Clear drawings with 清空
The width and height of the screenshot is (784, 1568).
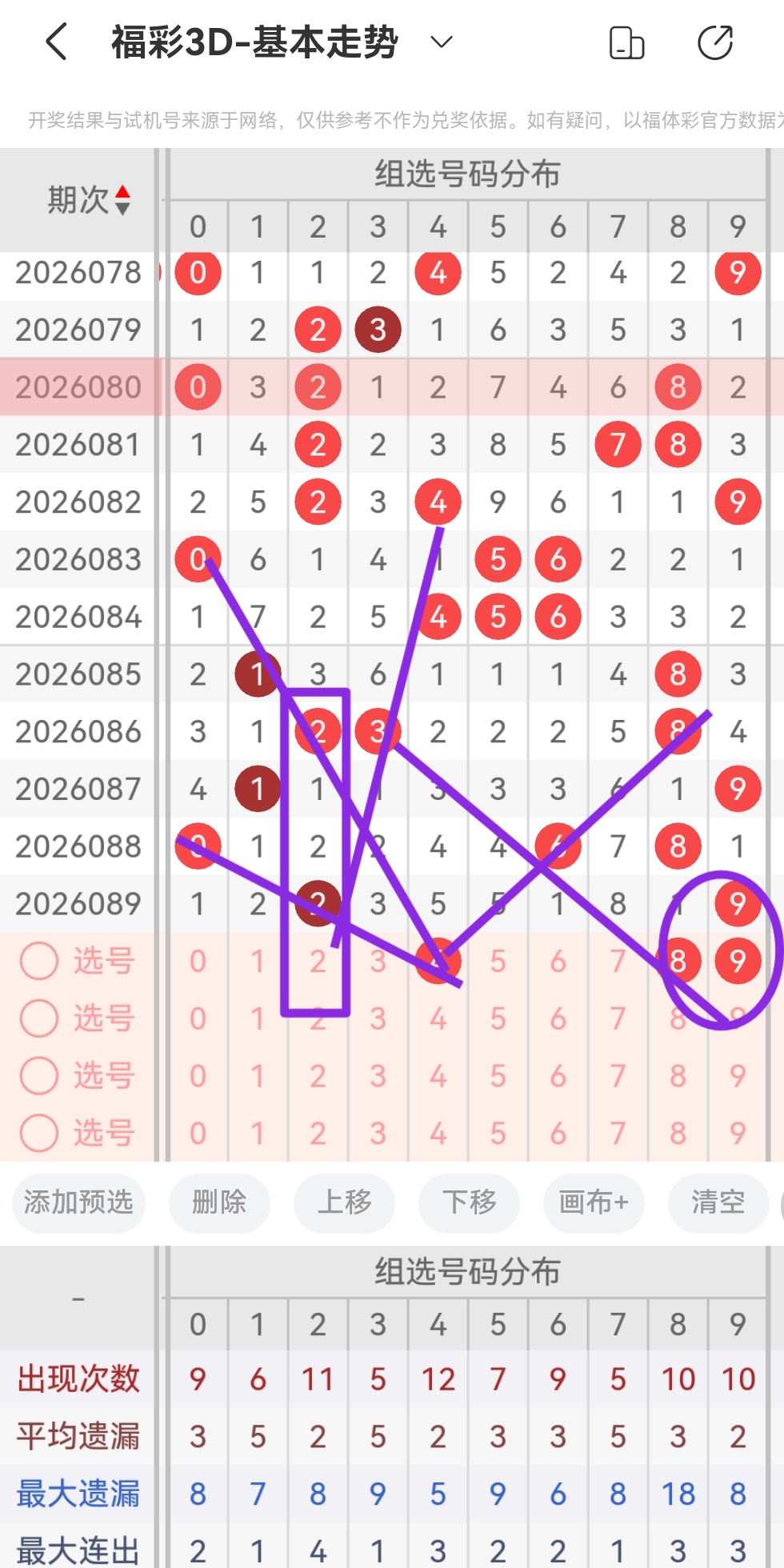click(718, 1202)
